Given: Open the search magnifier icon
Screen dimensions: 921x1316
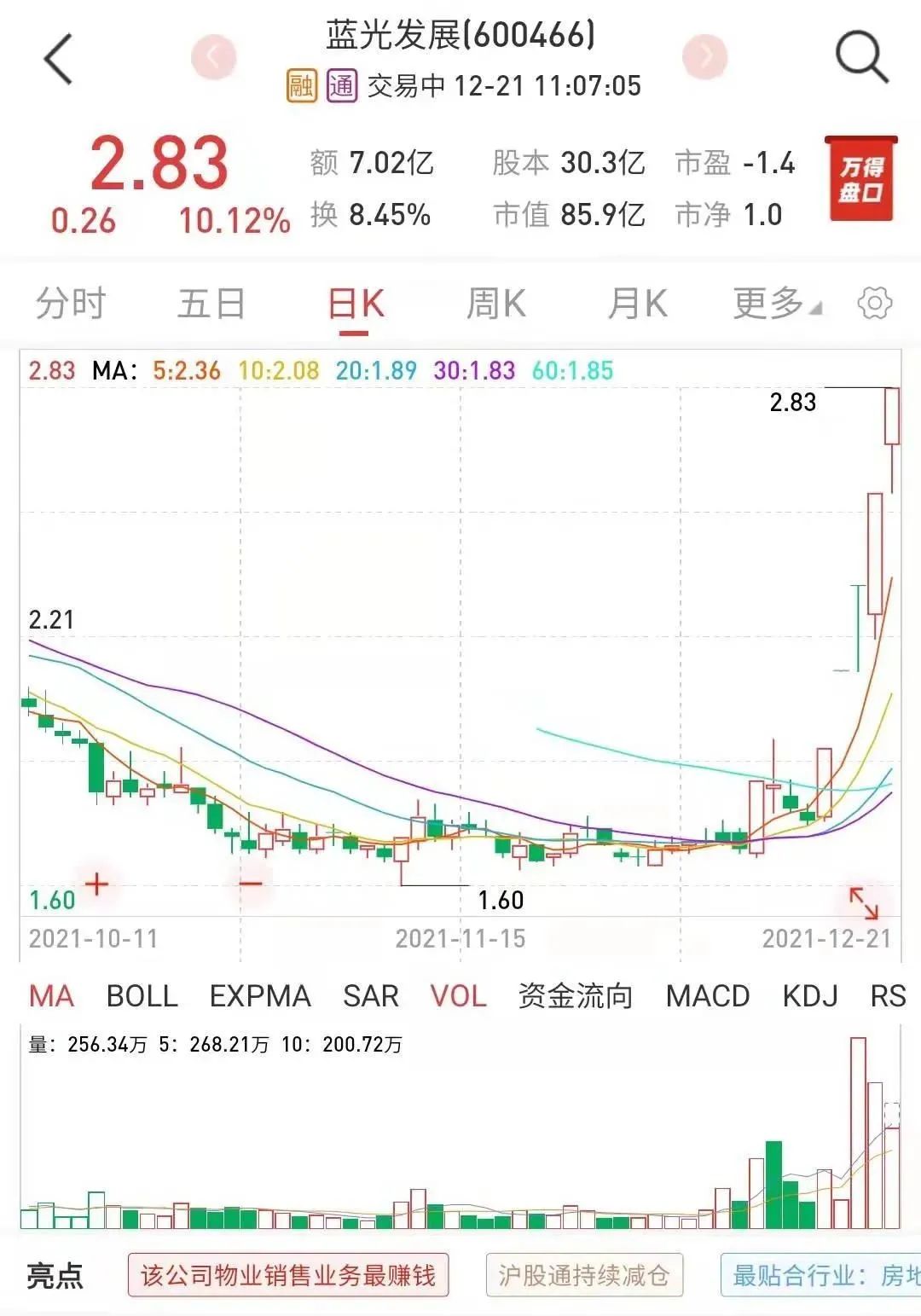Looking at the screenshot, I should click(861, 58).
